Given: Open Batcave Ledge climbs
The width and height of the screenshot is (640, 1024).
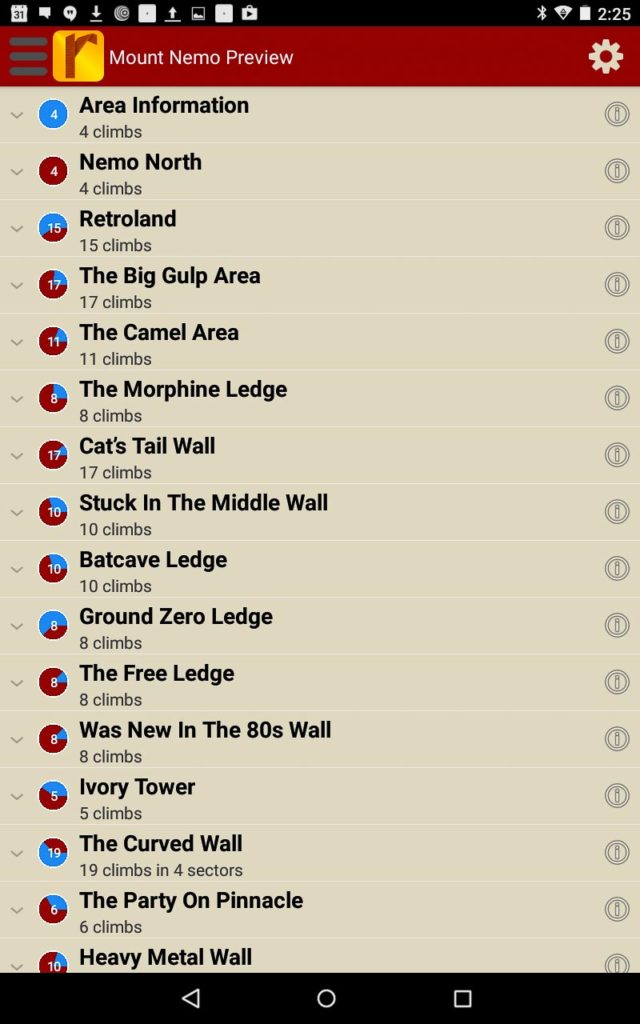Looking at the screenshot, I should point(300,569).
